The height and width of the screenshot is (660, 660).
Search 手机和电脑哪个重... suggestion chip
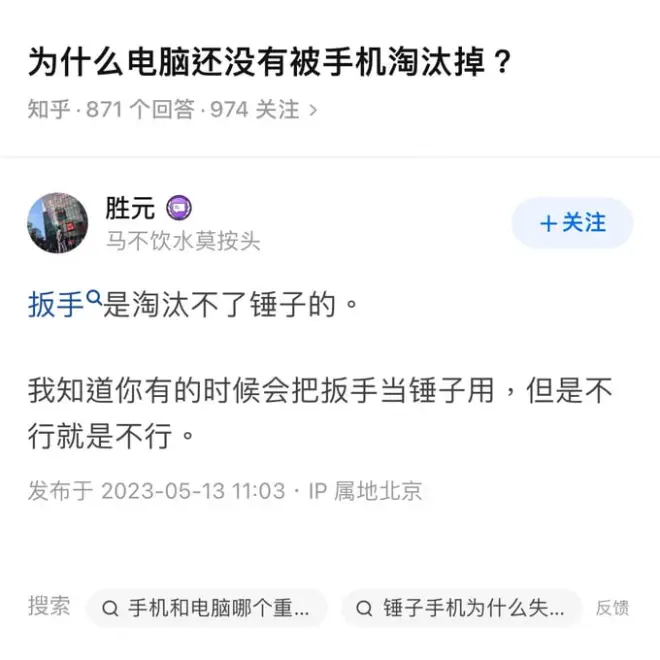(207, 608)
